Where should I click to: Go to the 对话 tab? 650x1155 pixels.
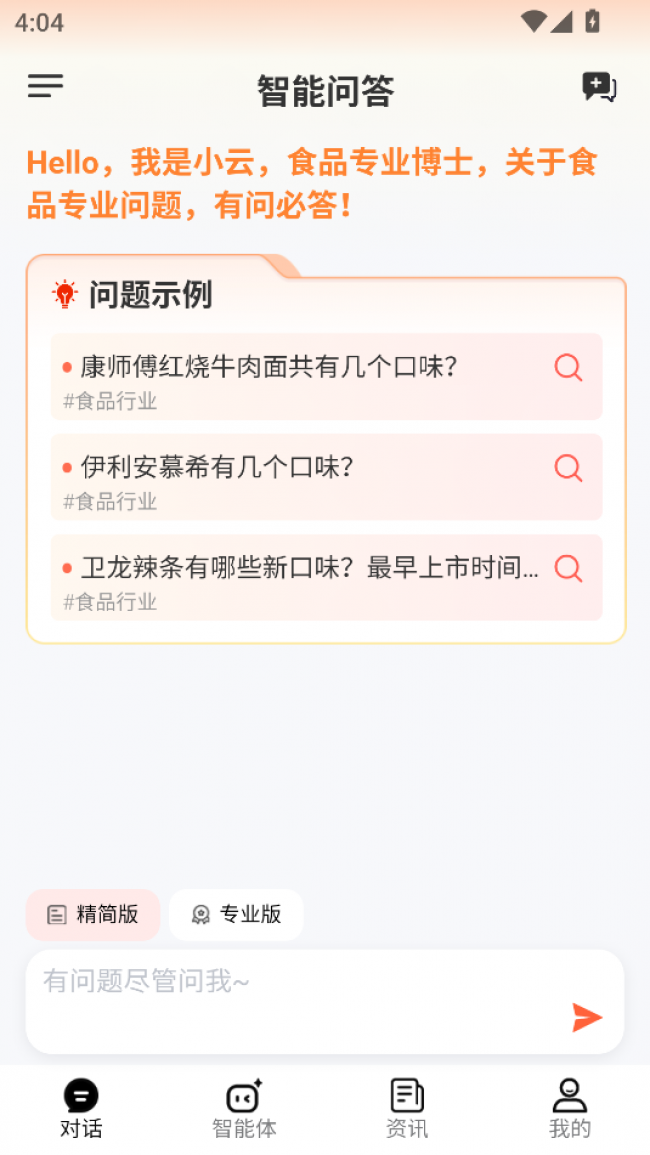(81, 1109)
